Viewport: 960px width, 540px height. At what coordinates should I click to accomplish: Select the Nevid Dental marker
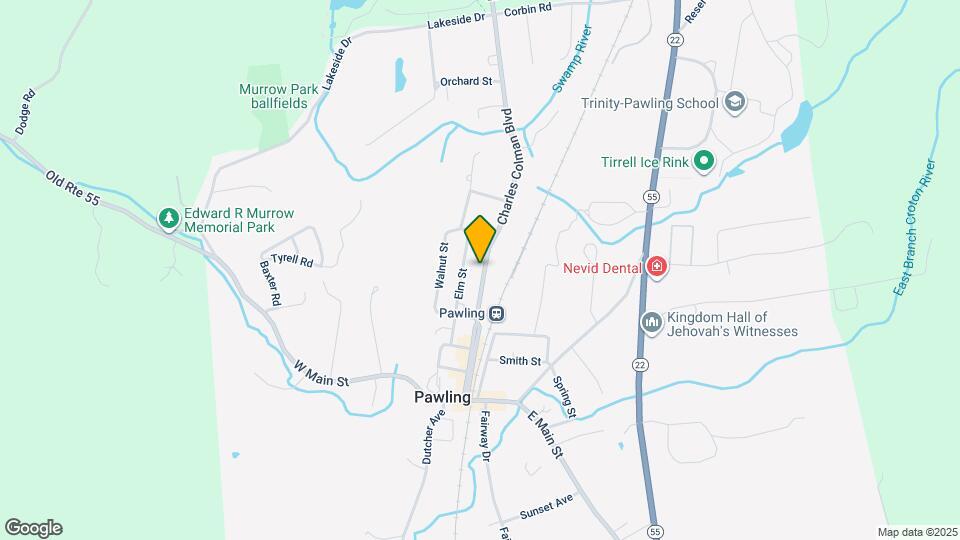[656, 266]
